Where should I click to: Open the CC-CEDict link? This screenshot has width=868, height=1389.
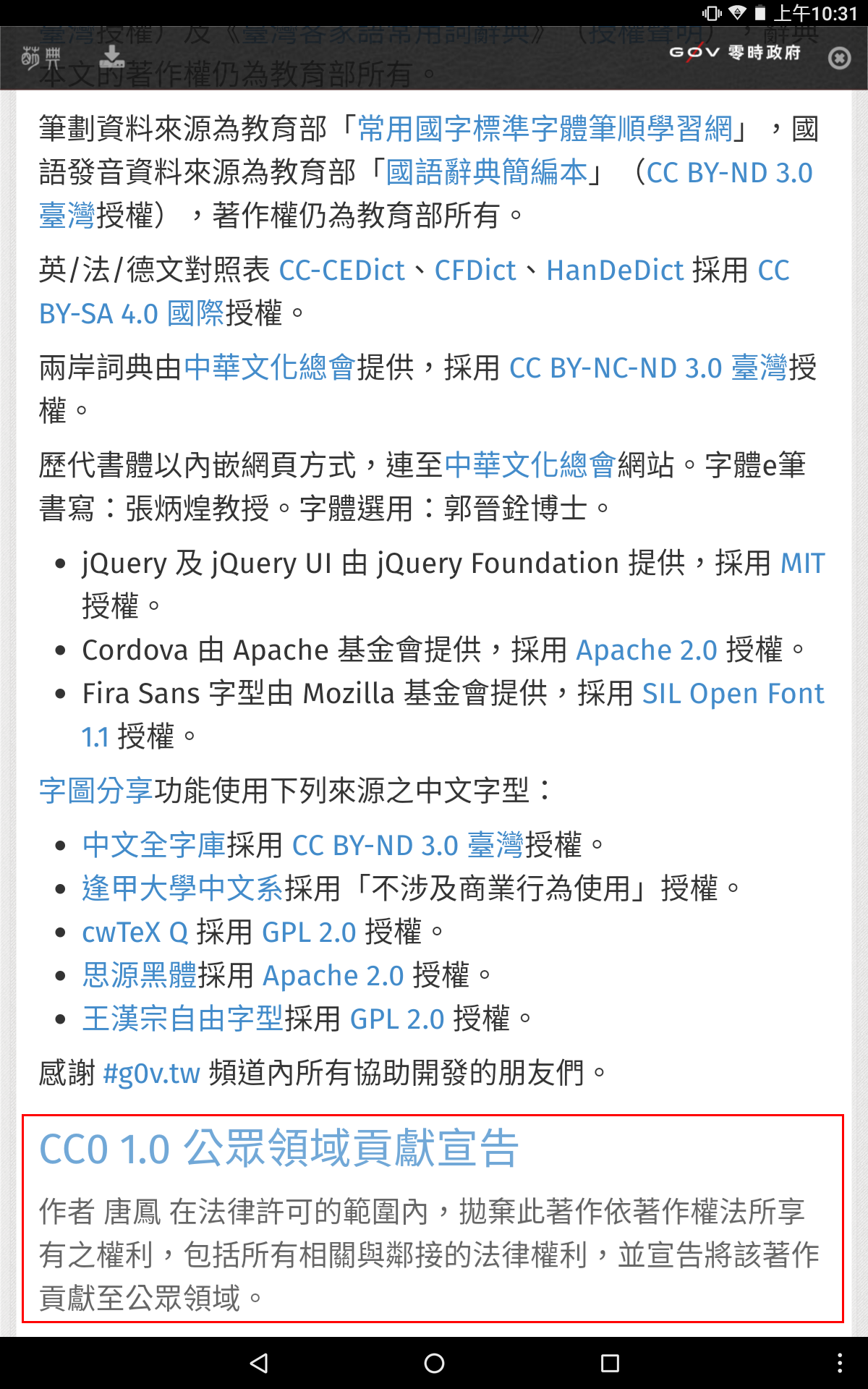341,271
